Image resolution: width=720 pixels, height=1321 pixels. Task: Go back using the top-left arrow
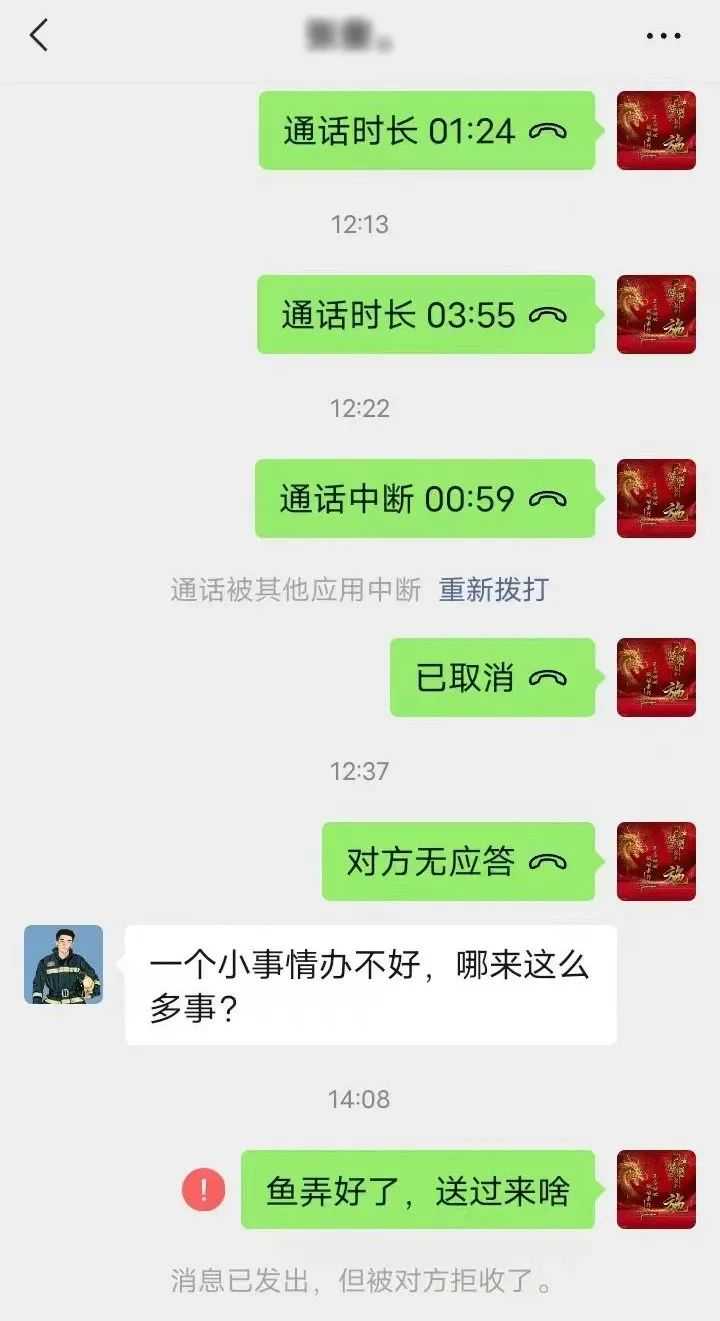pyautogui.click(x=38, y=37)
